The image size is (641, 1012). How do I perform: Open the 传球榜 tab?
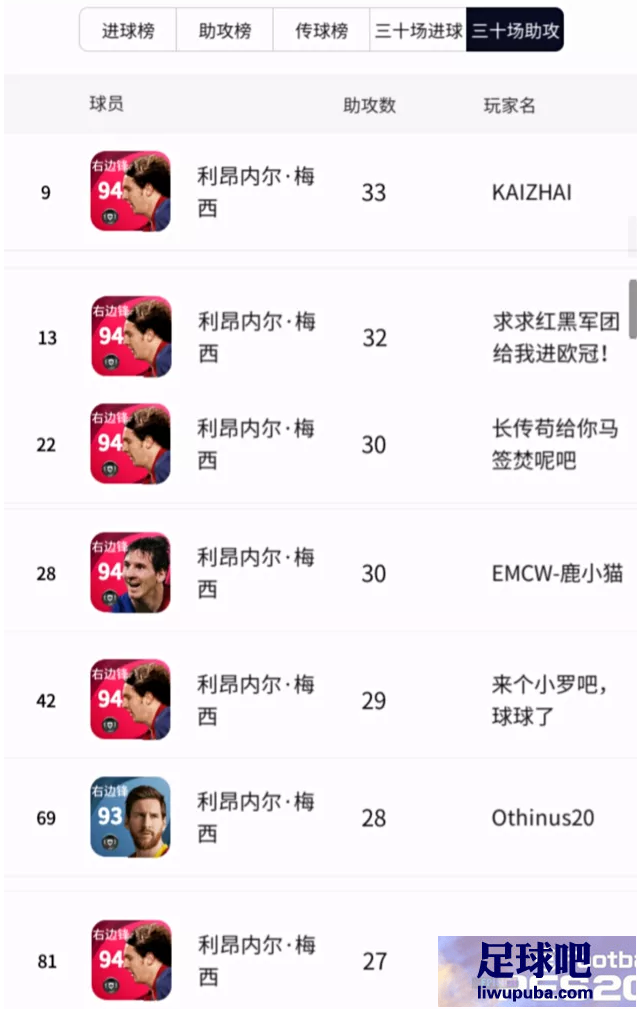coord(321,31)
